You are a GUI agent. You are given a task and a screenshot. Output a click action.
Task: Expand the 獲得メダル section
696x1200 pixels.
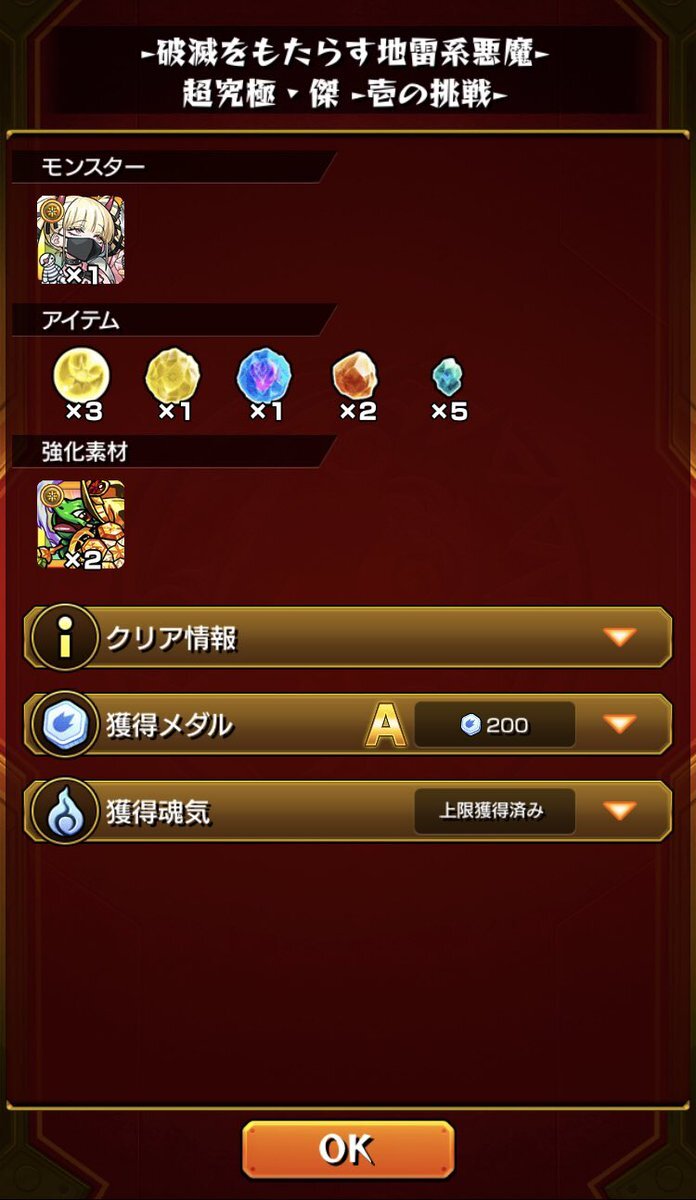[348, 724]
